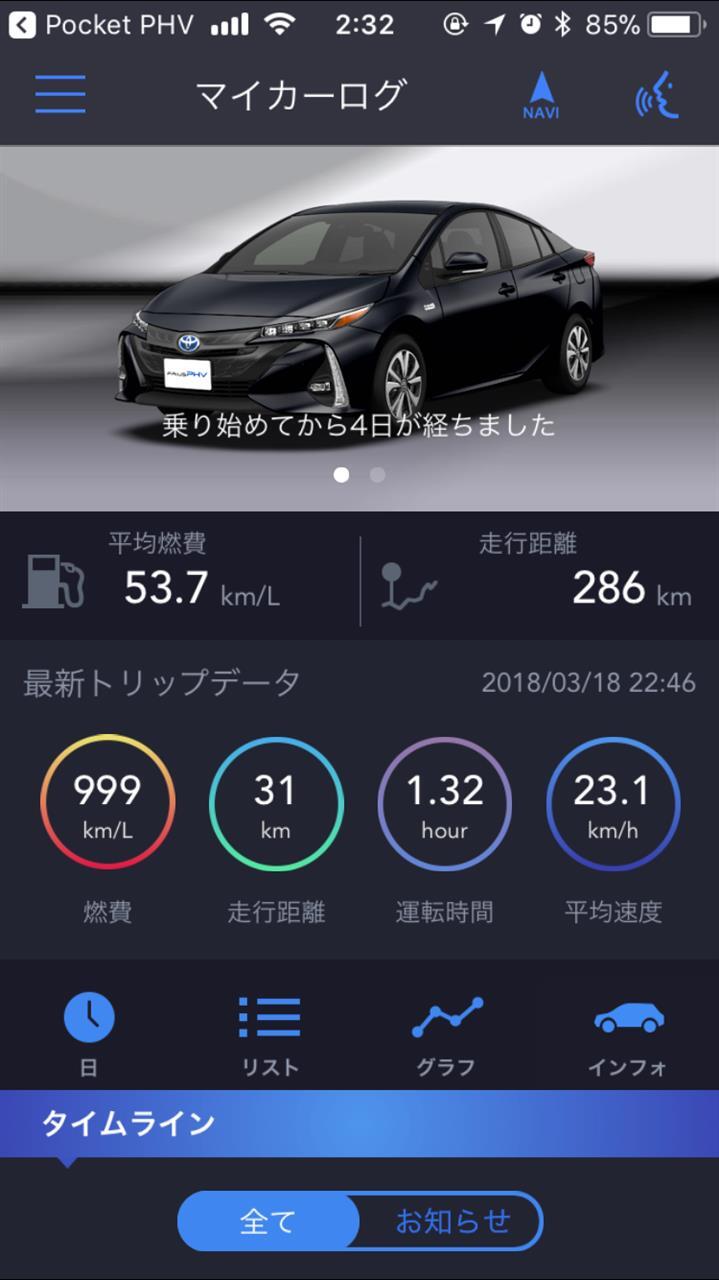This screenshot has width=719, height=1280.
Task: Select the 全て filter segment
Action: pyautogui.click(x=268, y=1221)
